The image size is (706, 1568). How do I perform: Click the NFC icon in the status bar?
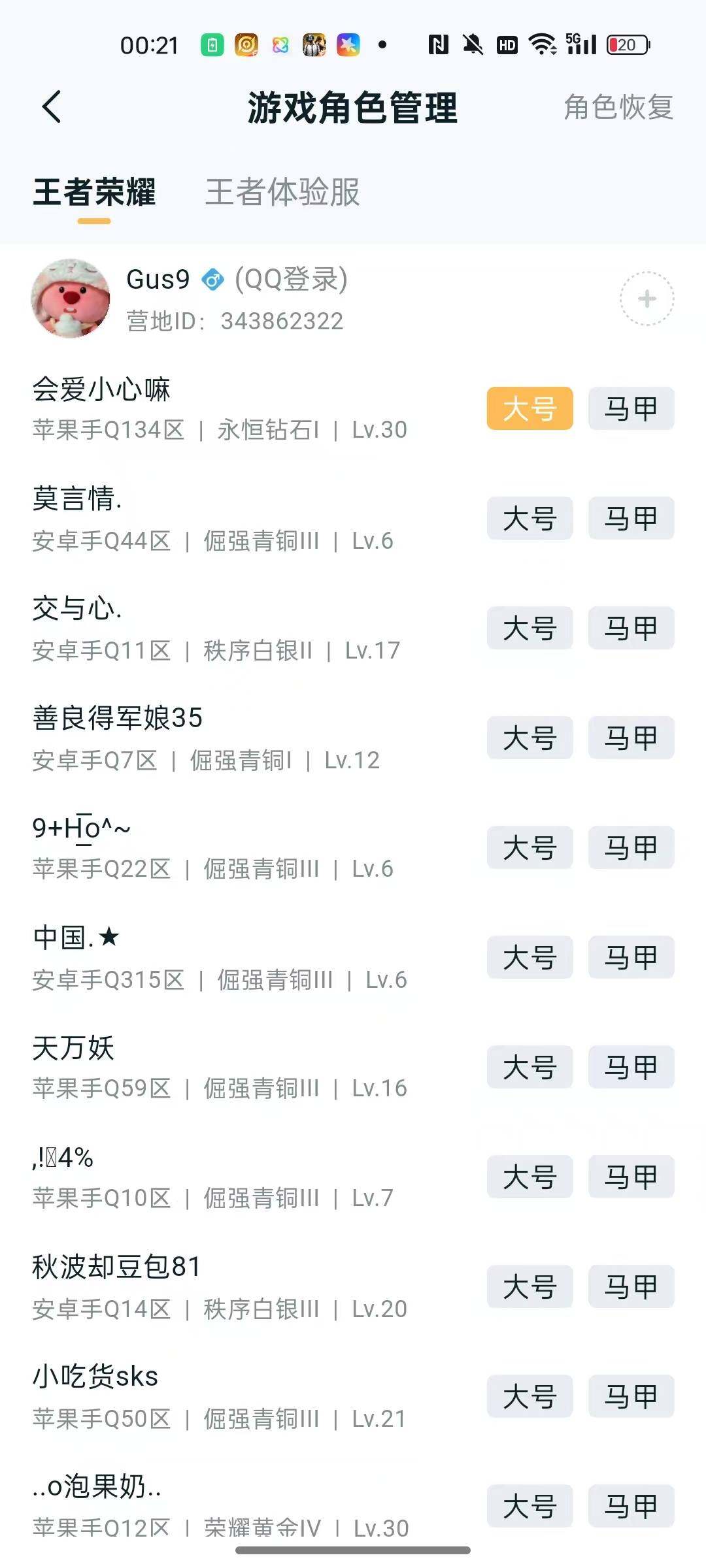point(439,44)
